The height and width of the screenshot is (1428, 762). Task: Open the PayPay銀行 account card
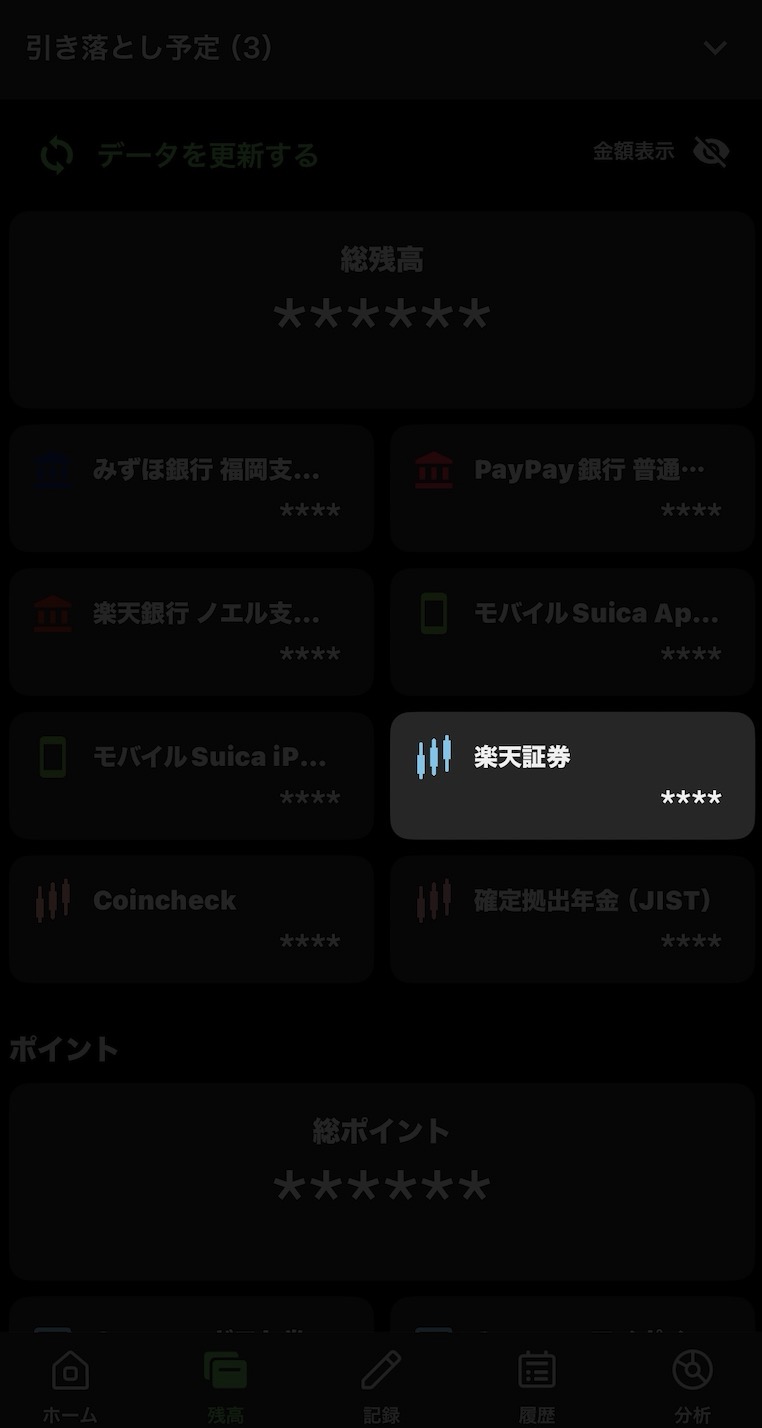[572, 488]
